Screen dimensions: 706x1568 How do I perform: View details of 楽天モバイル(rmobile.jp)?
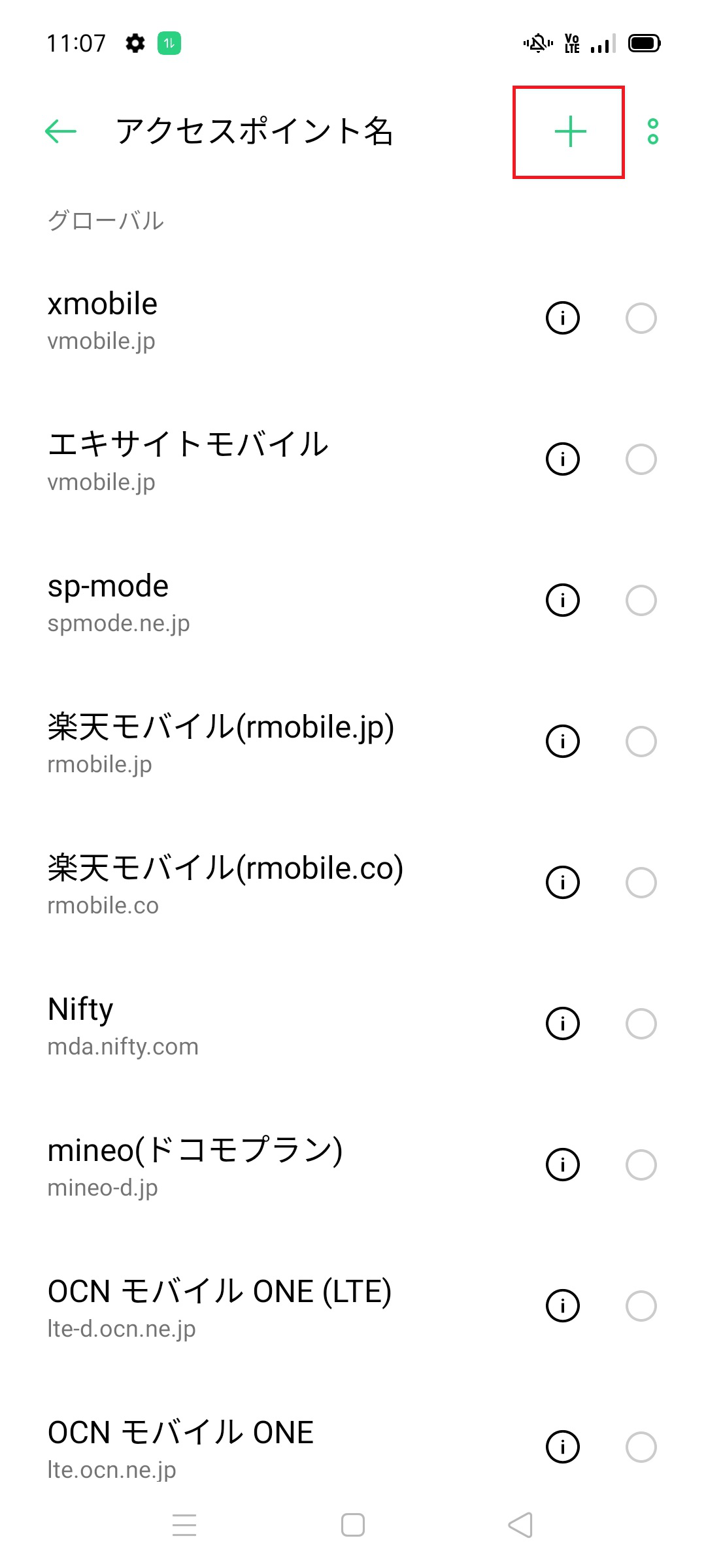coord(562,742)
